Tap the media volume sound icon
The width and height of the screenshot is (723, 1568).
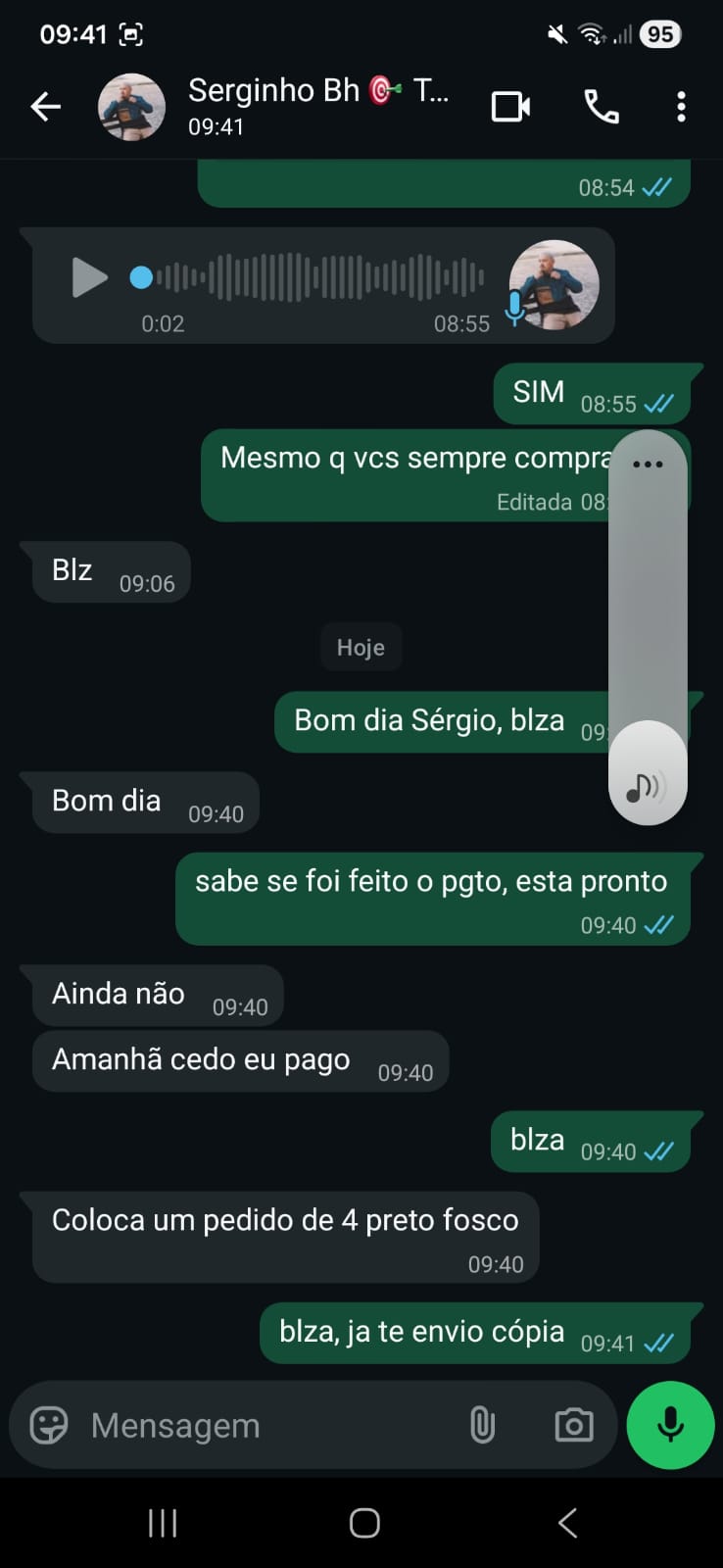[647, 785]
